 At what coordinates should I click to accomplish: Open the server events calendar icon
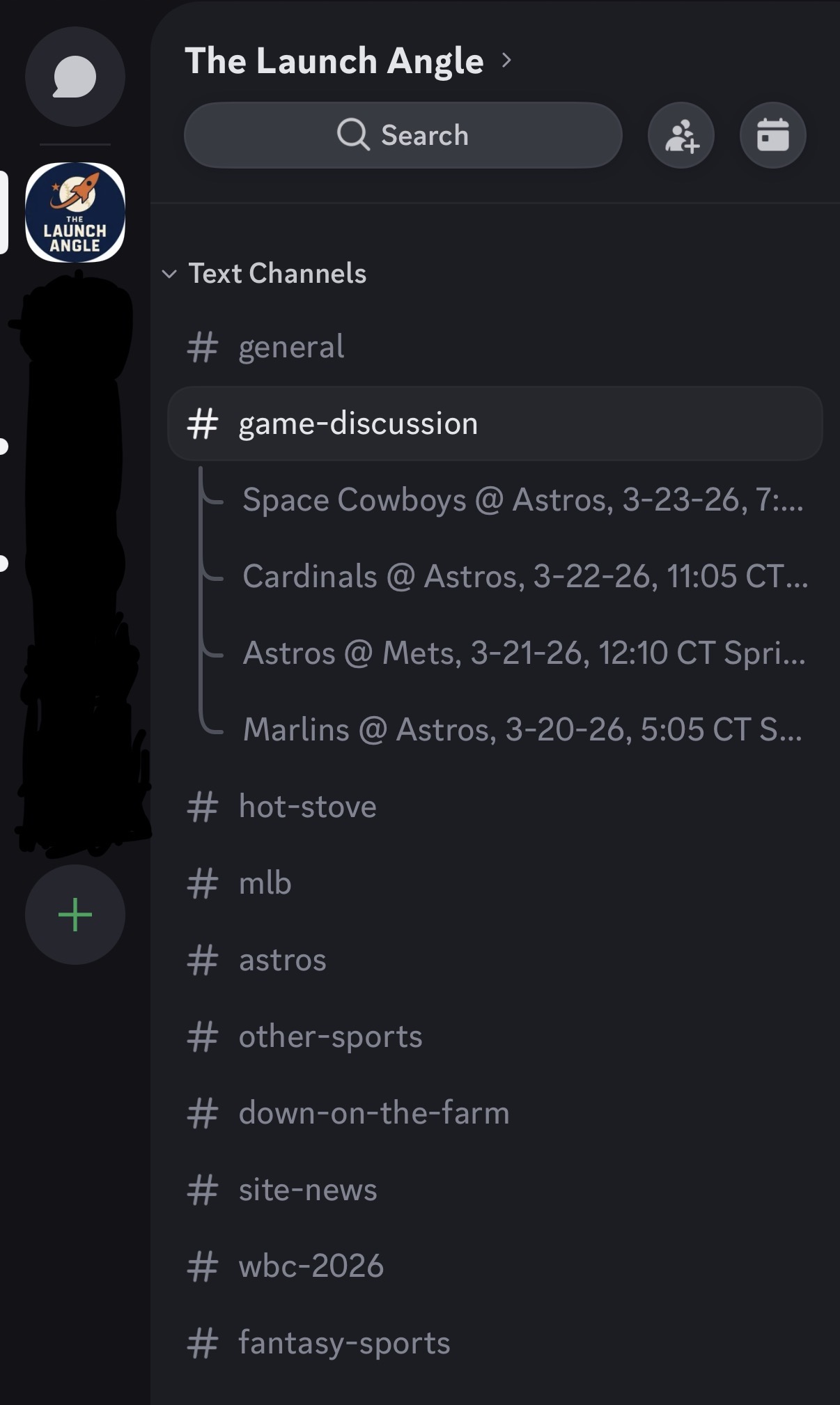(x=772, y=135)
